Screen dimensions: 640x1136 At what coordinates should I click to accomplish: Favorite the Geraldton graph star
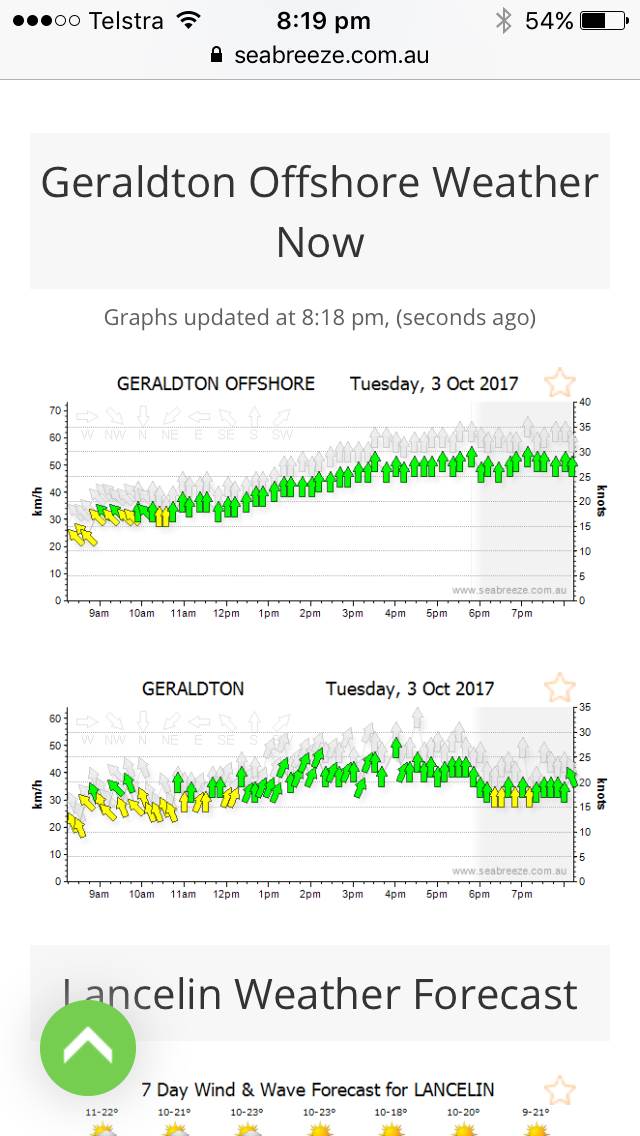[560, 688]
